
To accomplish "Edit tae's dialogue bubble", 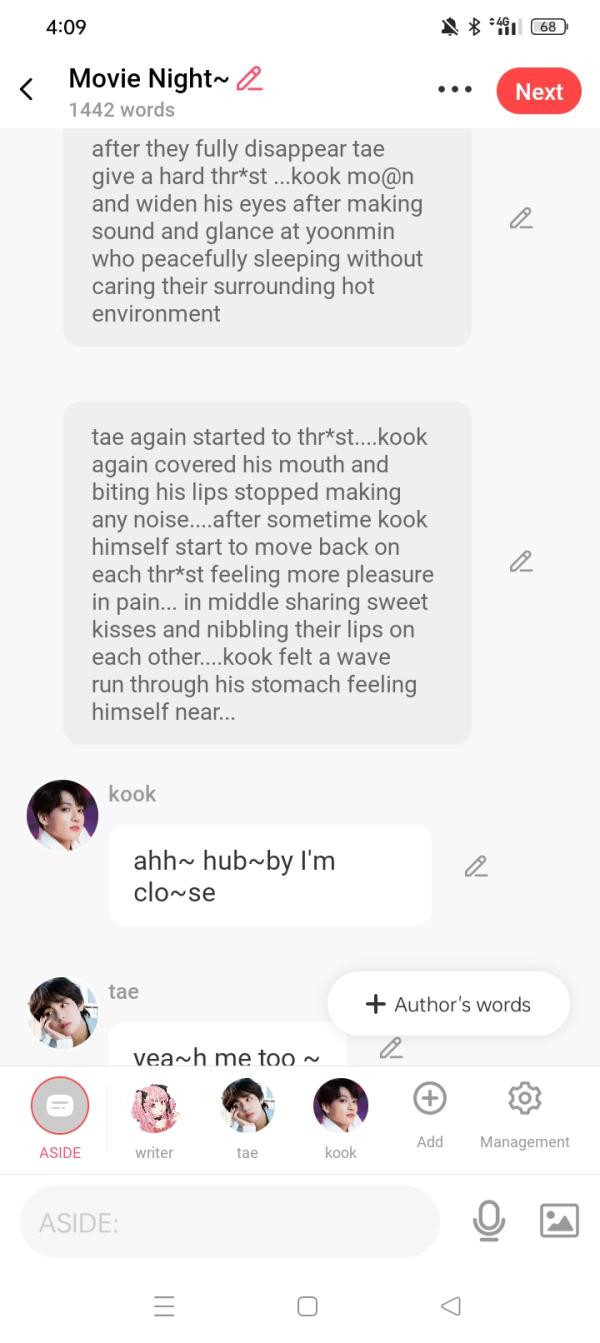I will tap(391, 1048).
